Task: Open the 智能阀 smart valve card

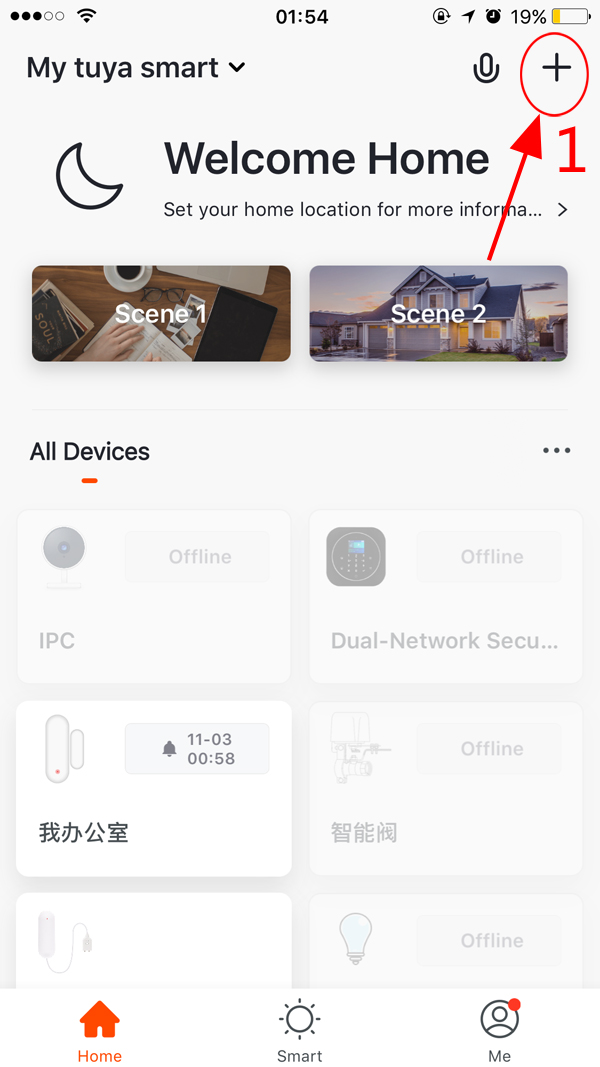Action: [446, 788]
